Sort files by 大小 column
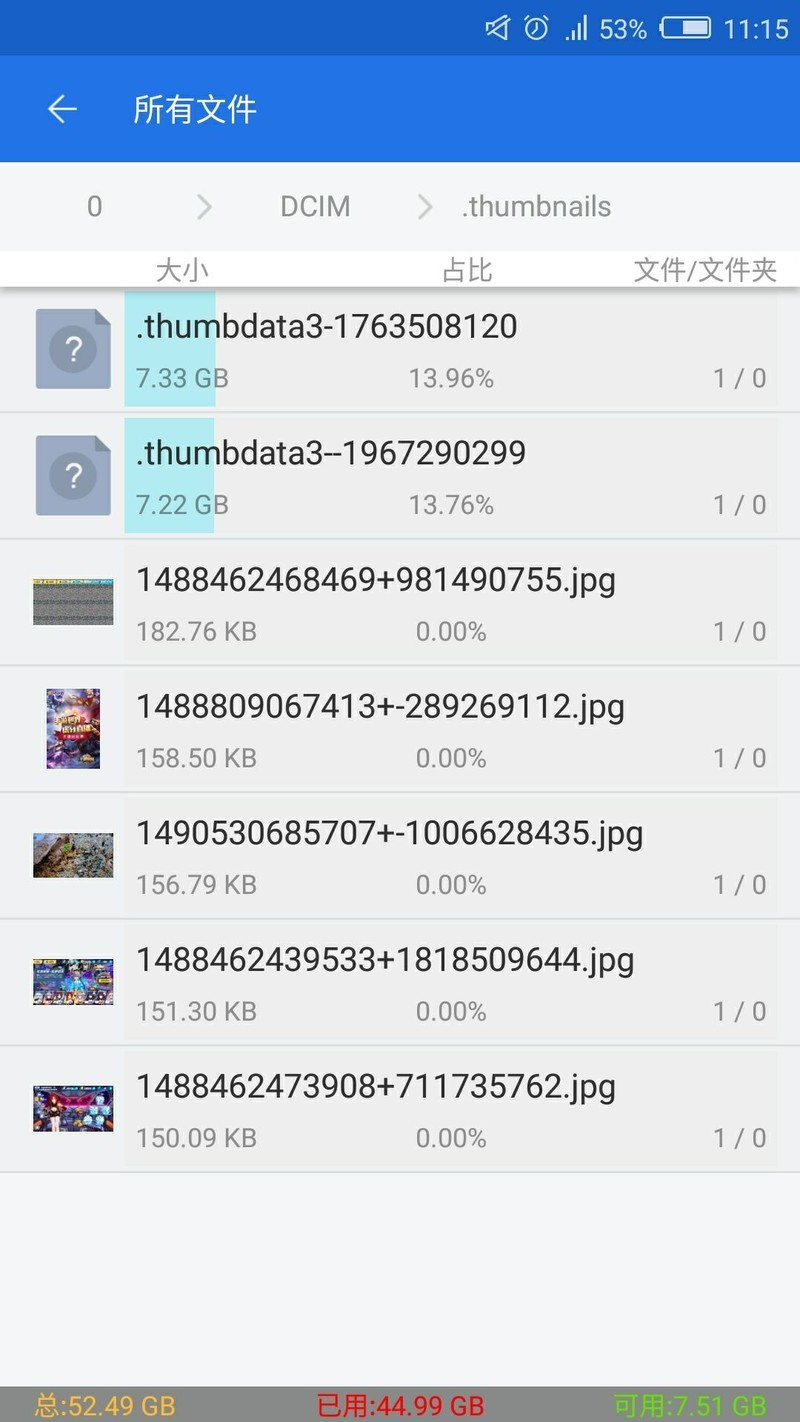 coord(182,270)
